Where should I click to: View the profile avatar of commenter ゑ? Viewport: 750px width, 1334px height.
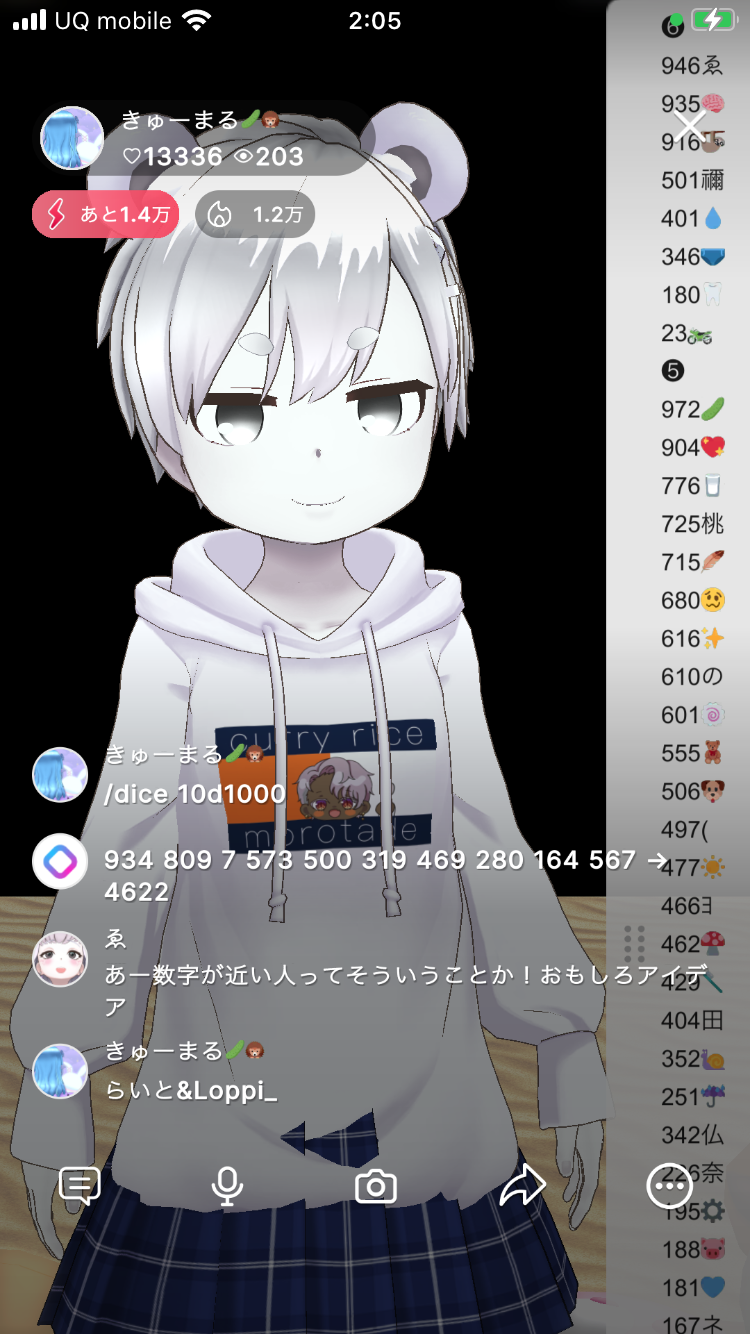(60, 959)
